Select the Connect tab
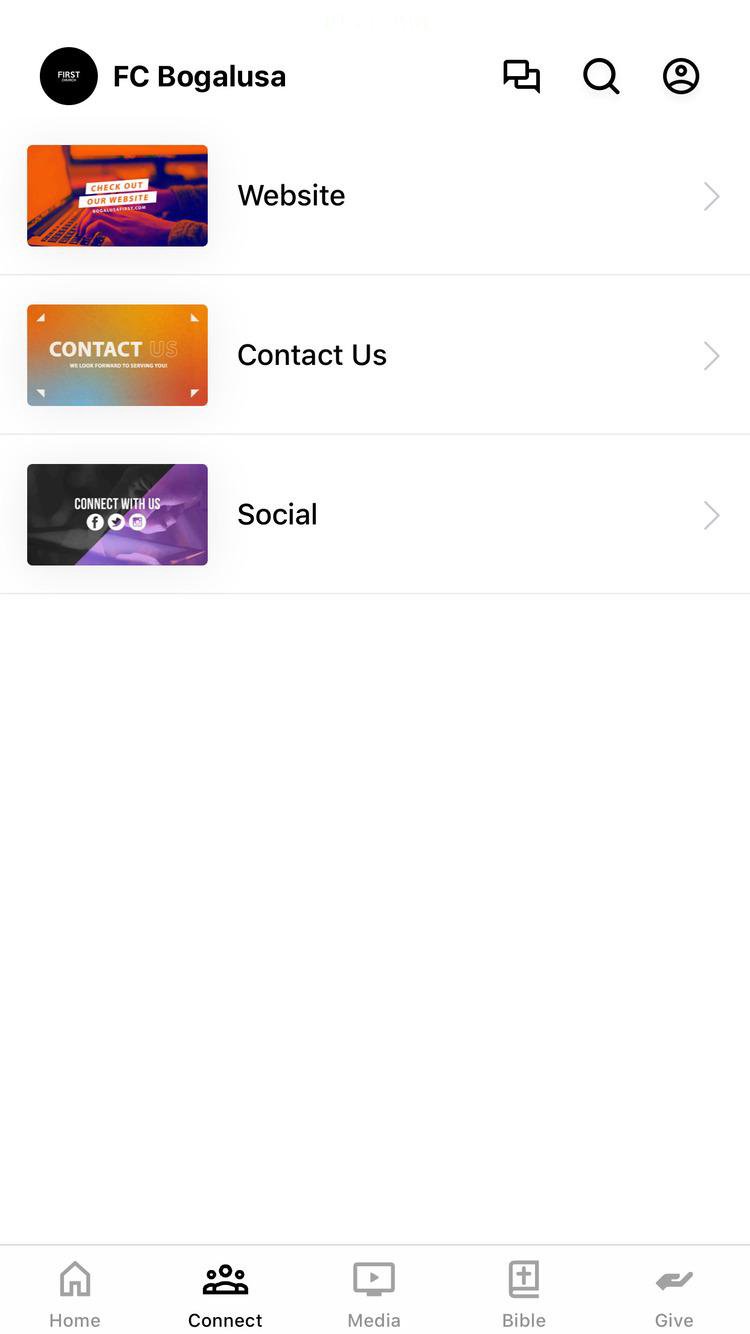 point(225,1294)
